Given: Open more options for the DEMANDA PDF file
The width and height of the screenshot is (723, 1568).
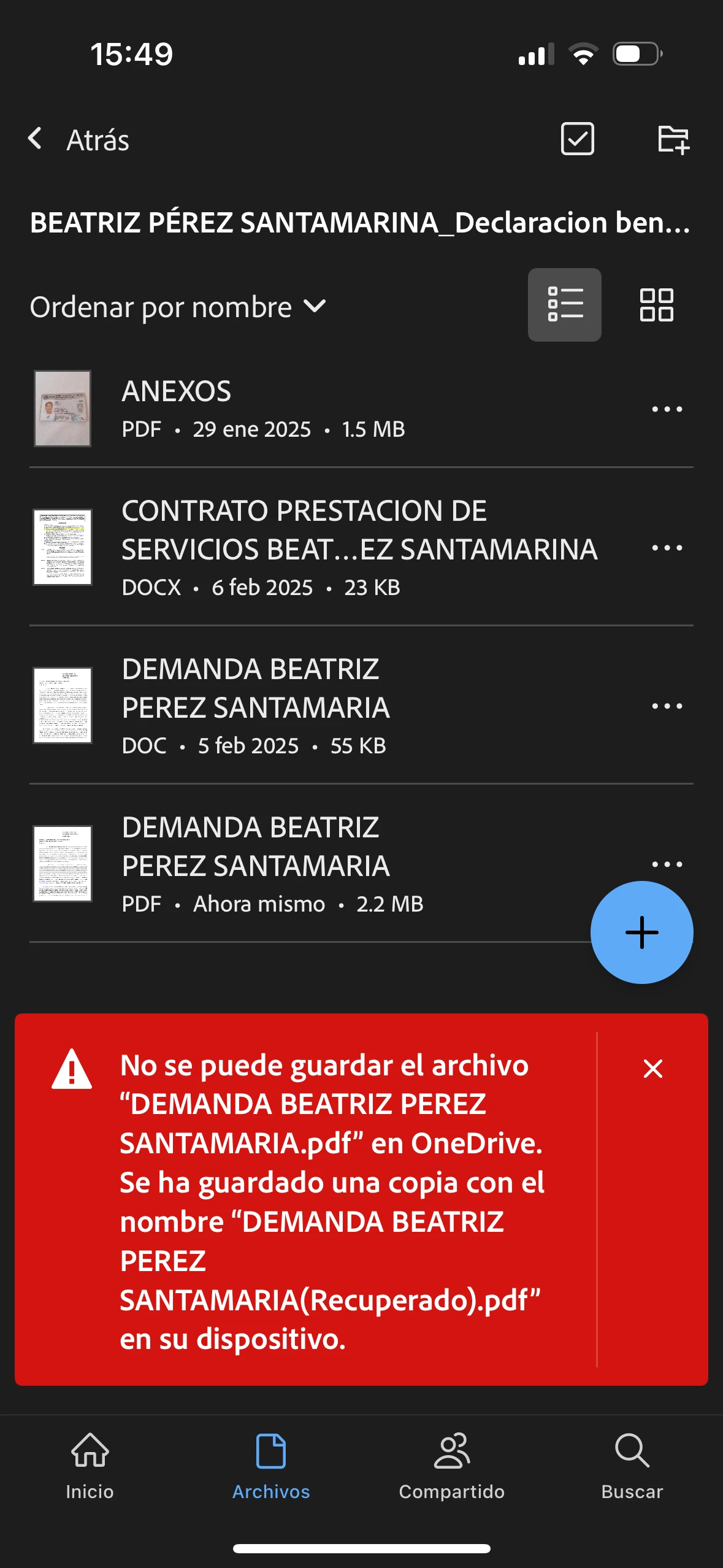Looking at the screenshot, I should [x=667, y=864].
